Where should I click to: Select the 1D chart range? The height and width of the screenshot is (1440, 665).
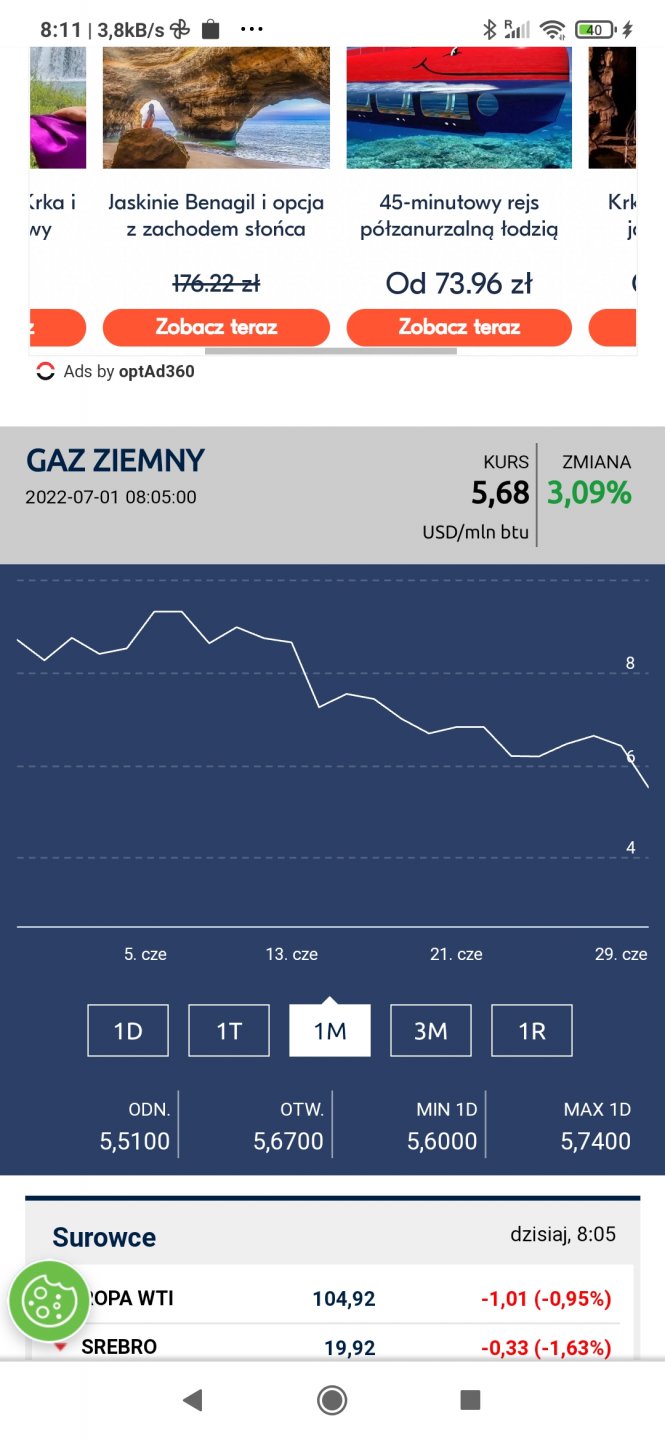(x=128, y=1031)
